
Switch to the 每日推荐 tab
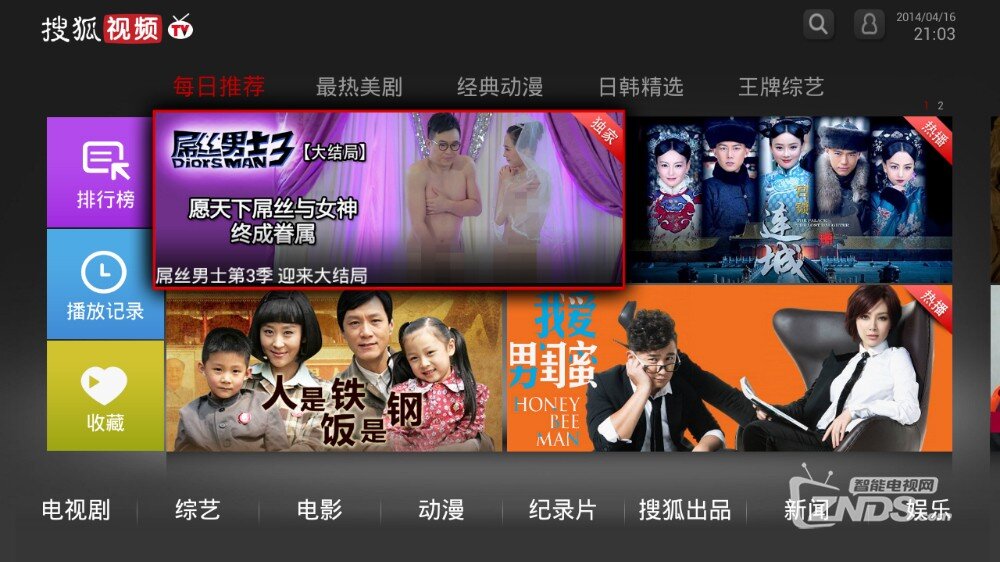point(219,87)
